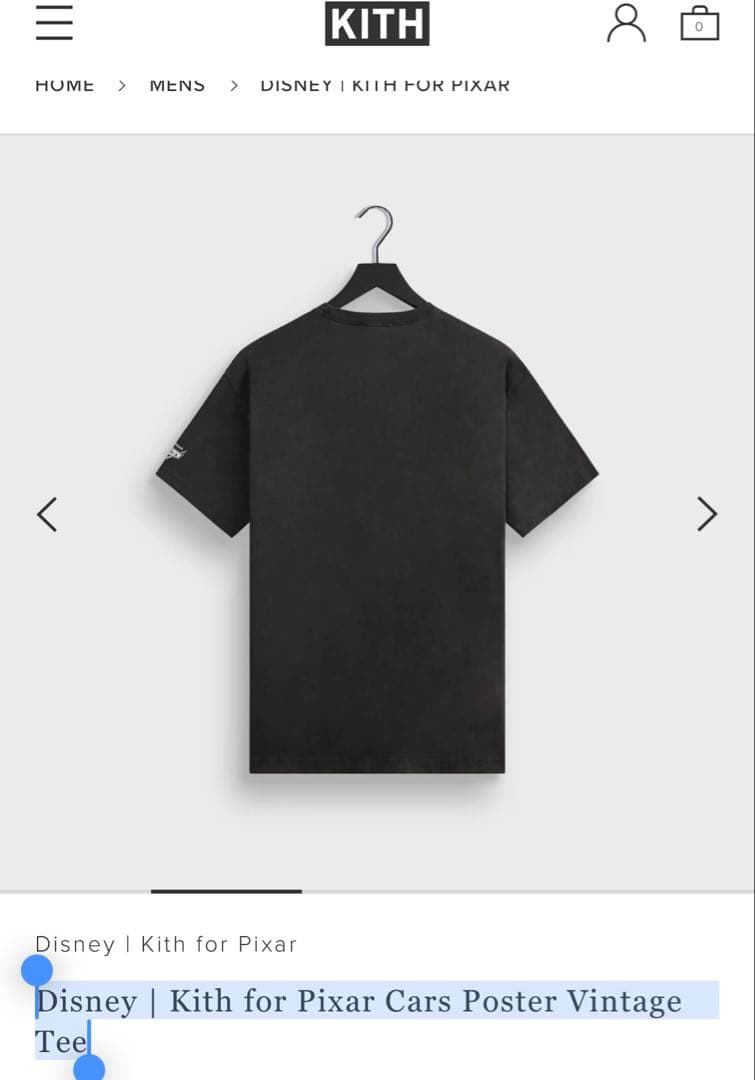
Task: View the shopping bag
Action: (x=699, y=23)
